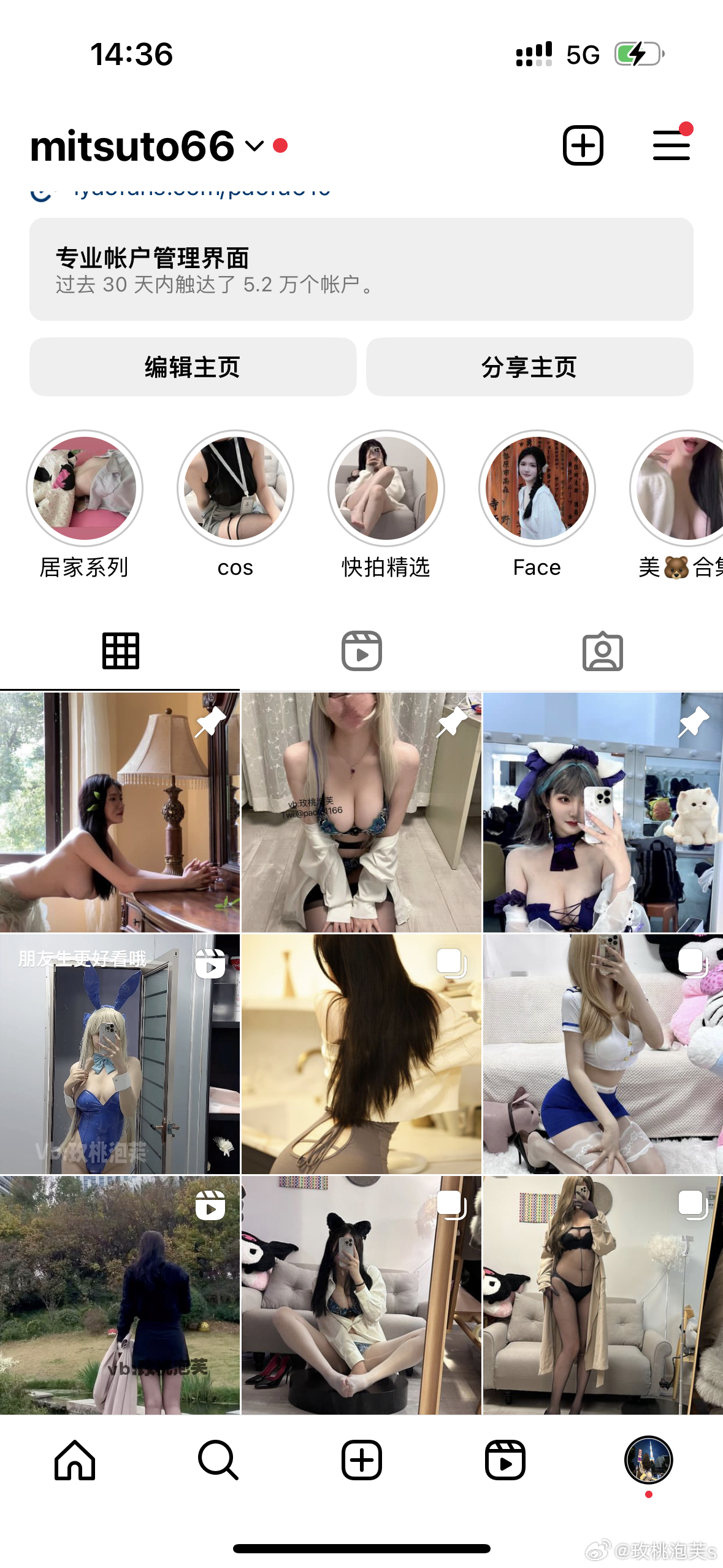
Task: Open the 居家系列 highlight
Action: click(85, 489)
